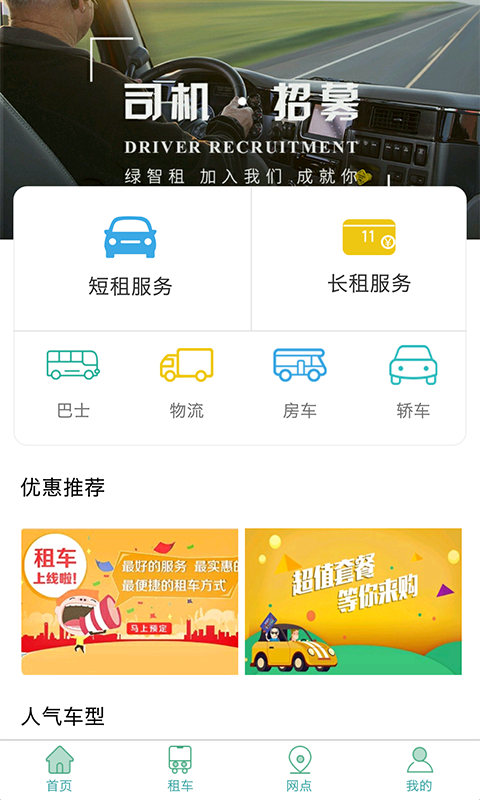Choose the 物流 logistics category
Viewport: 480px width, 800px height.
point(187,383)
